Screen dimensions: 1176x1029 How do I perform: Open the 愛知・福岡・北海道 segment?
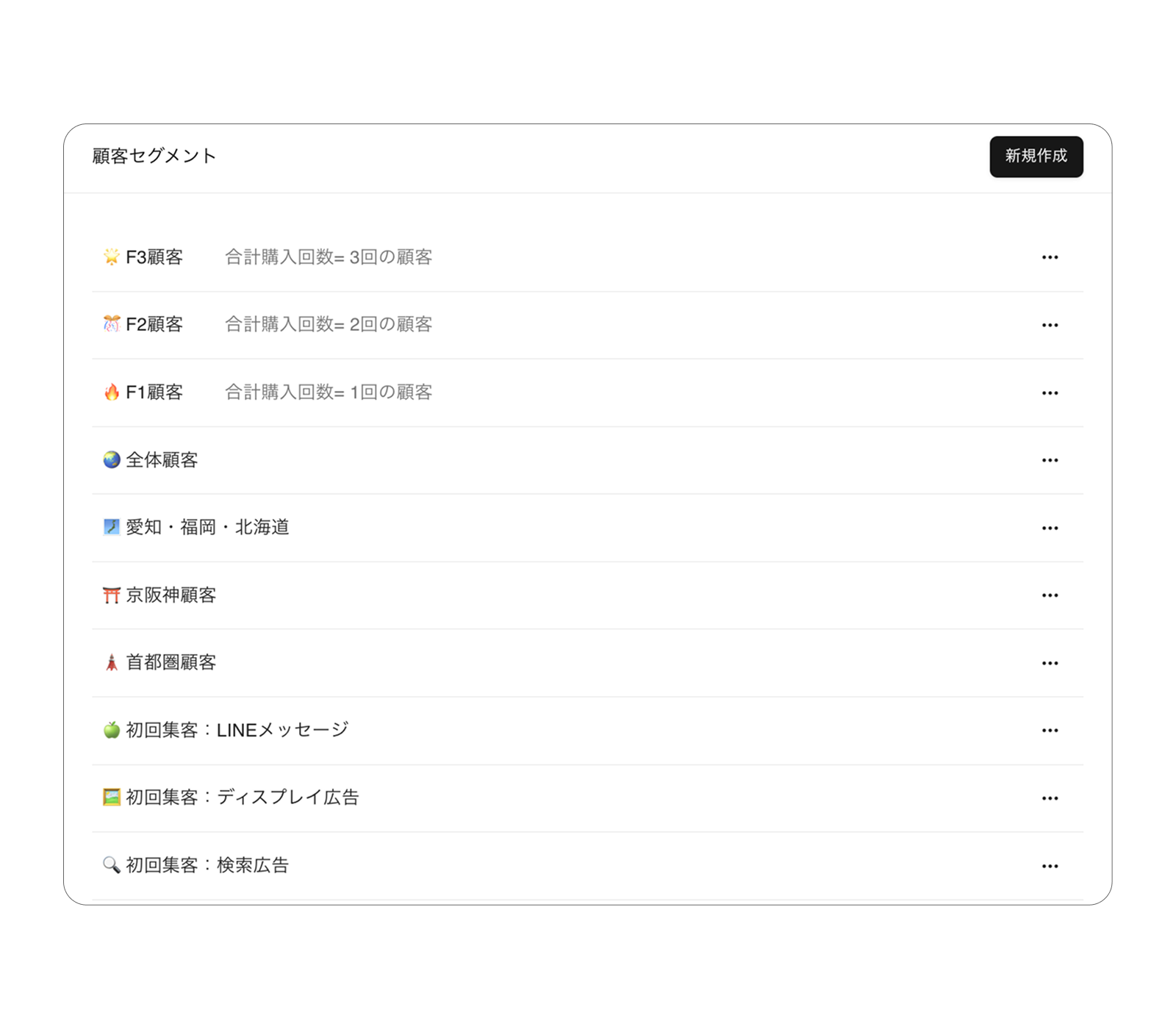[207, 527]
